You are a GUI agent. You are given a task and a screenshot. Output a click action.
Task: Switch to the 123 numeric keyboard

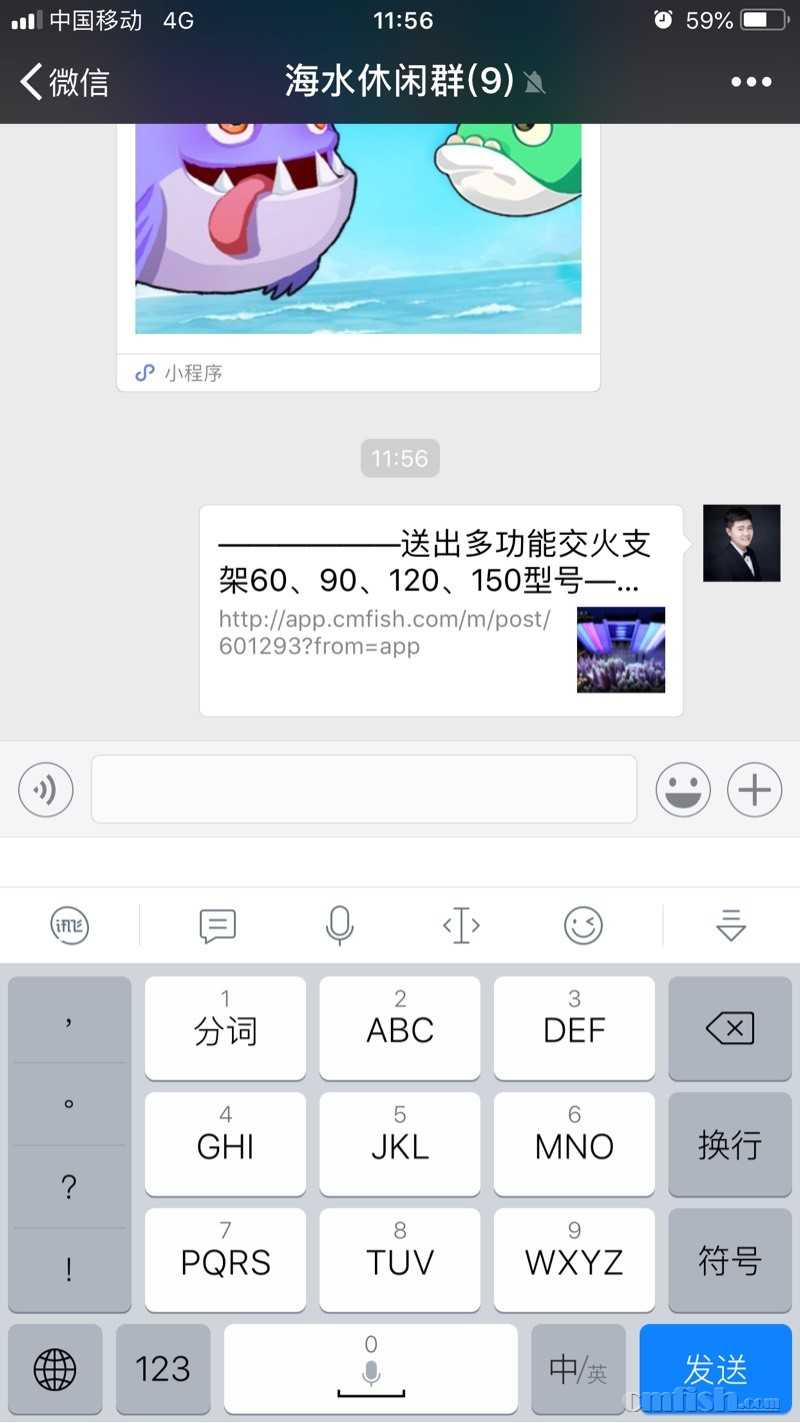click(x=163, y=1369)
